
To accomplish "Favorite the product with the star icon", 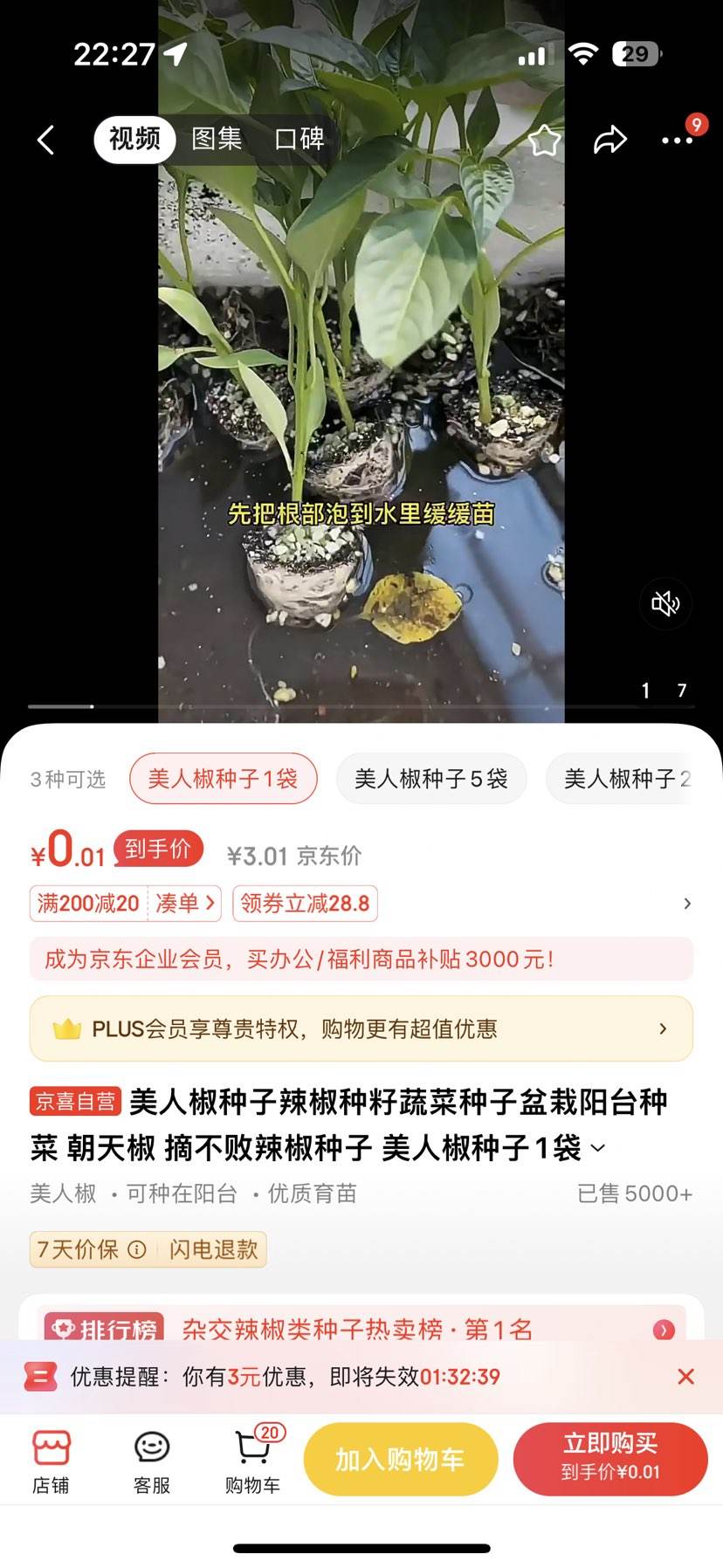I will [x=543, y=140].
